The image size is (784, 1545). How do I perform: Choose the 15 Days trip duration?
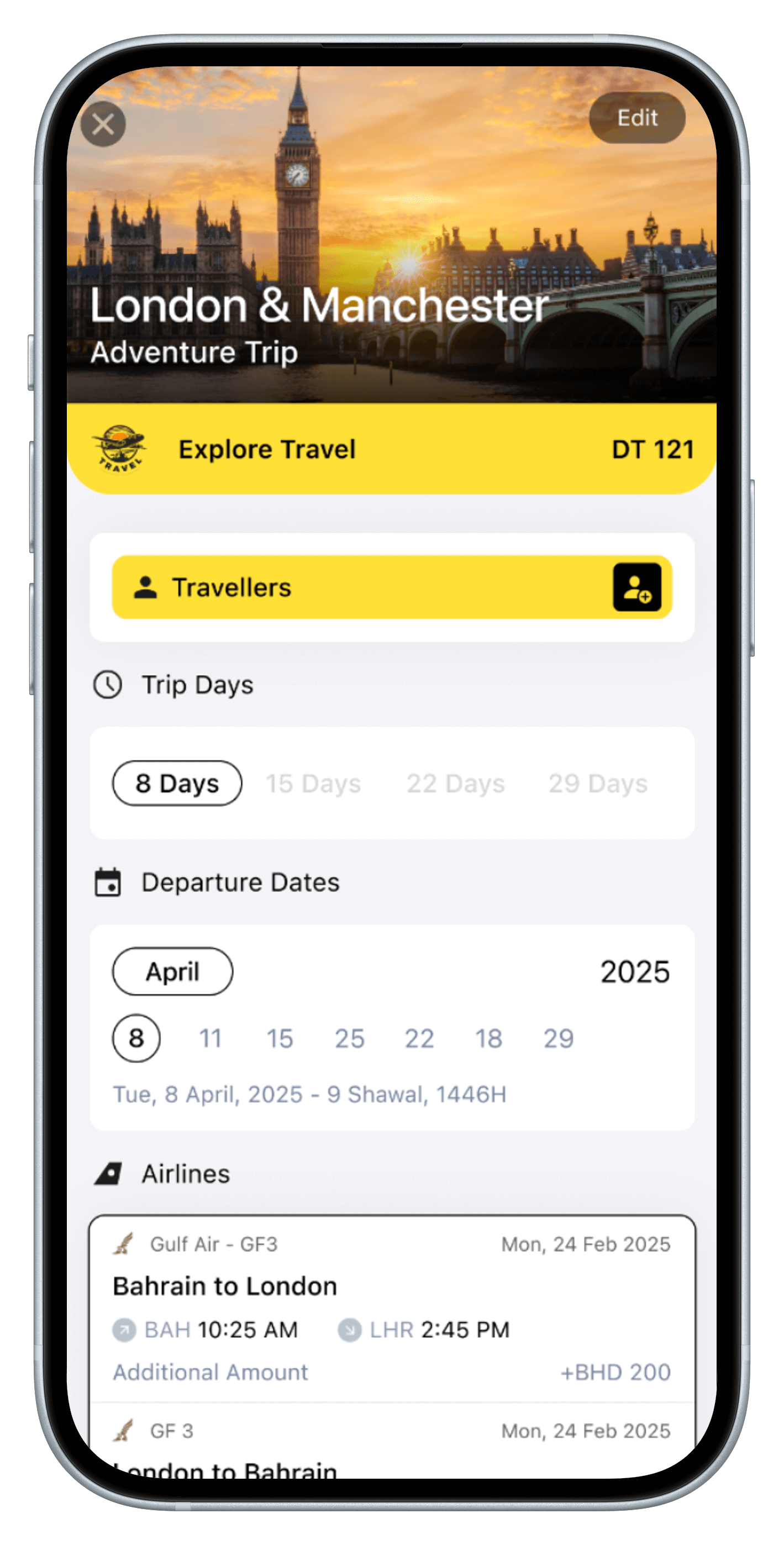tap(313, 784)
